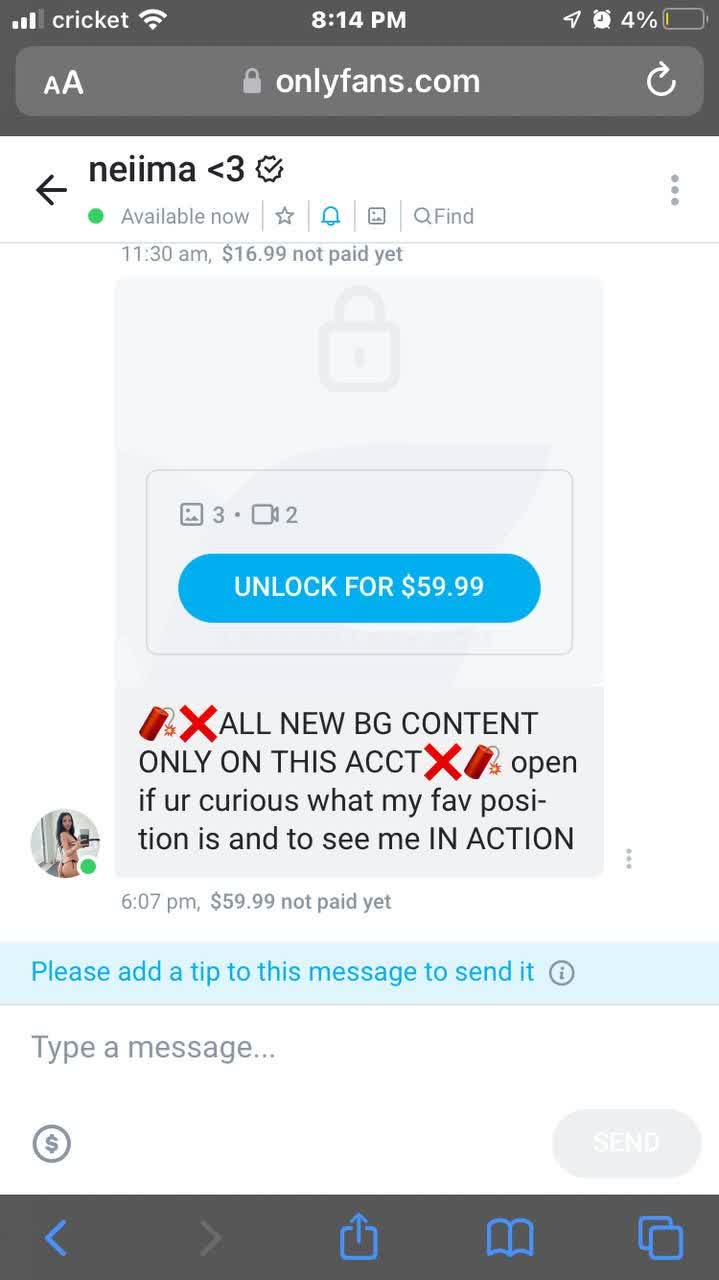Open the Safari share sheet
Viewport: 719px width, 1280px height.
pos(359,1238)
